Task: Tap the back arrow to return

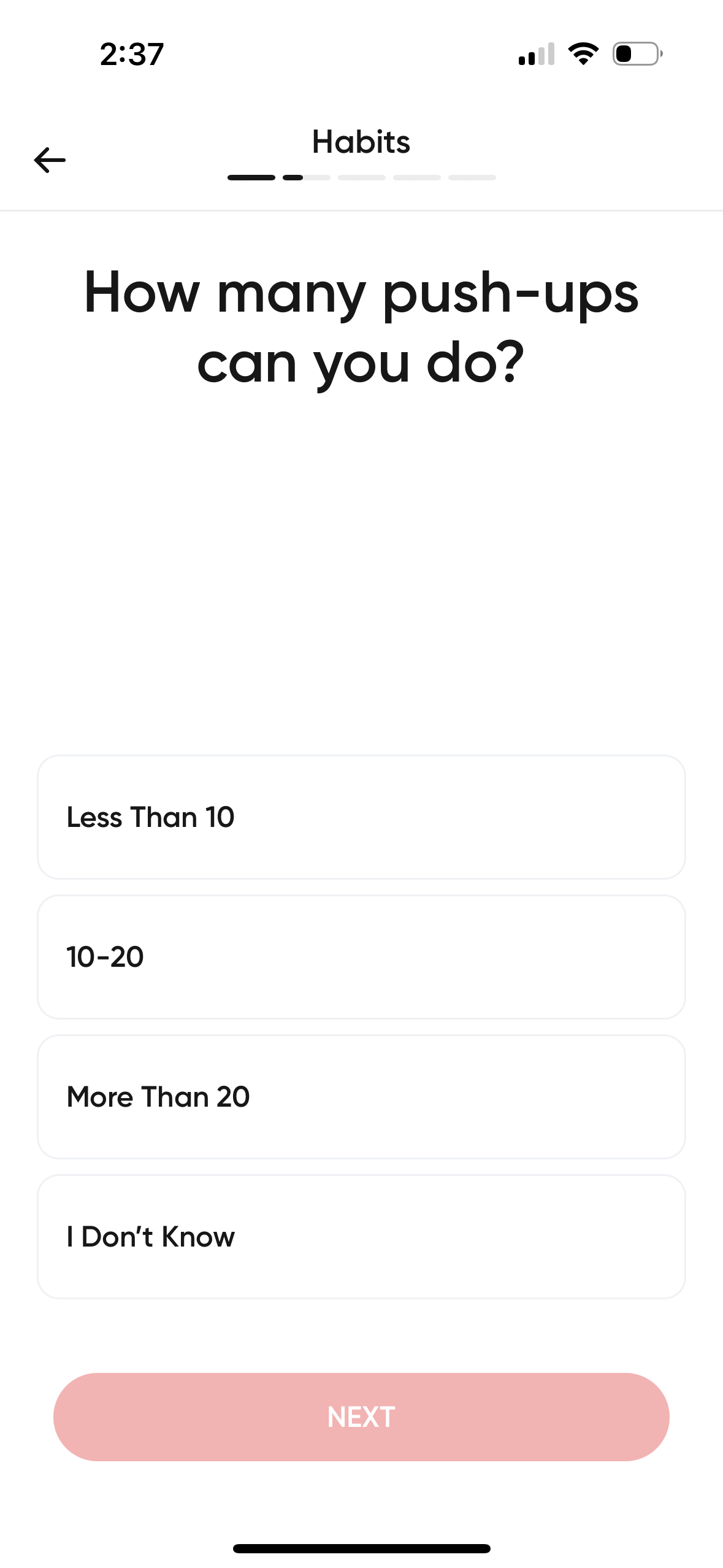Action: point(50,159)
